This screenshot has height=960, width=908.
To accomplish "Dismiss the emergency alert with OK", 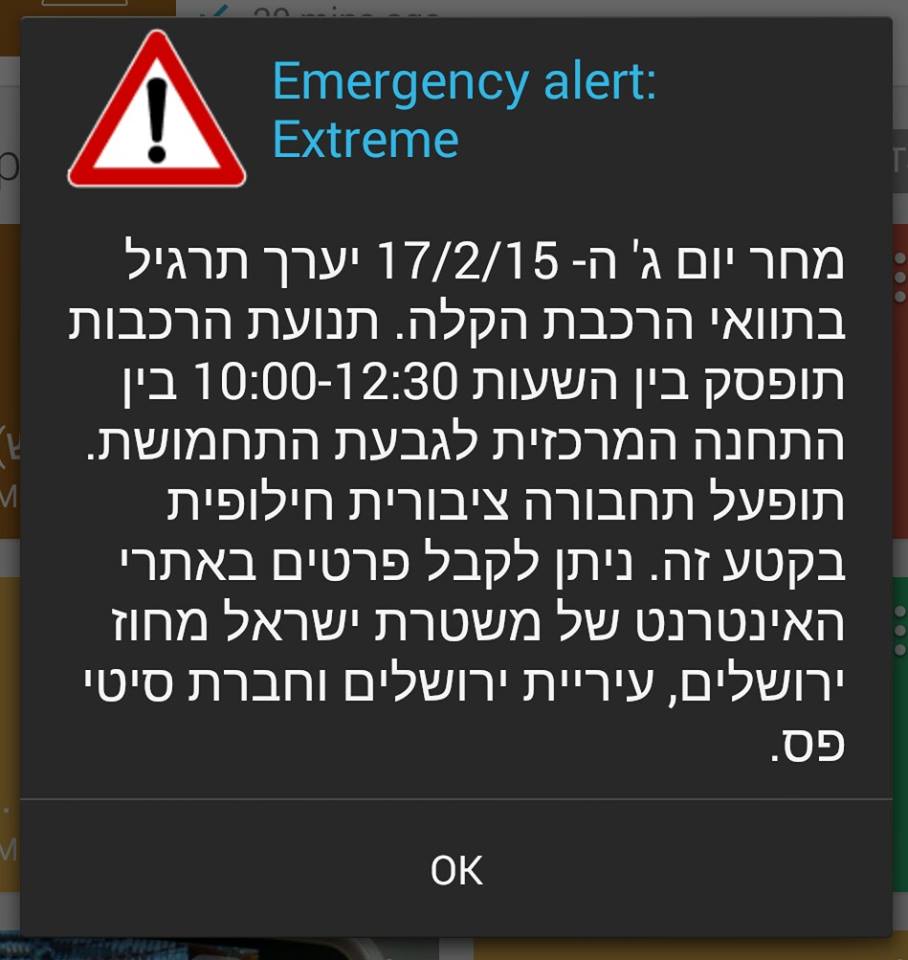I will pos(456,870).
